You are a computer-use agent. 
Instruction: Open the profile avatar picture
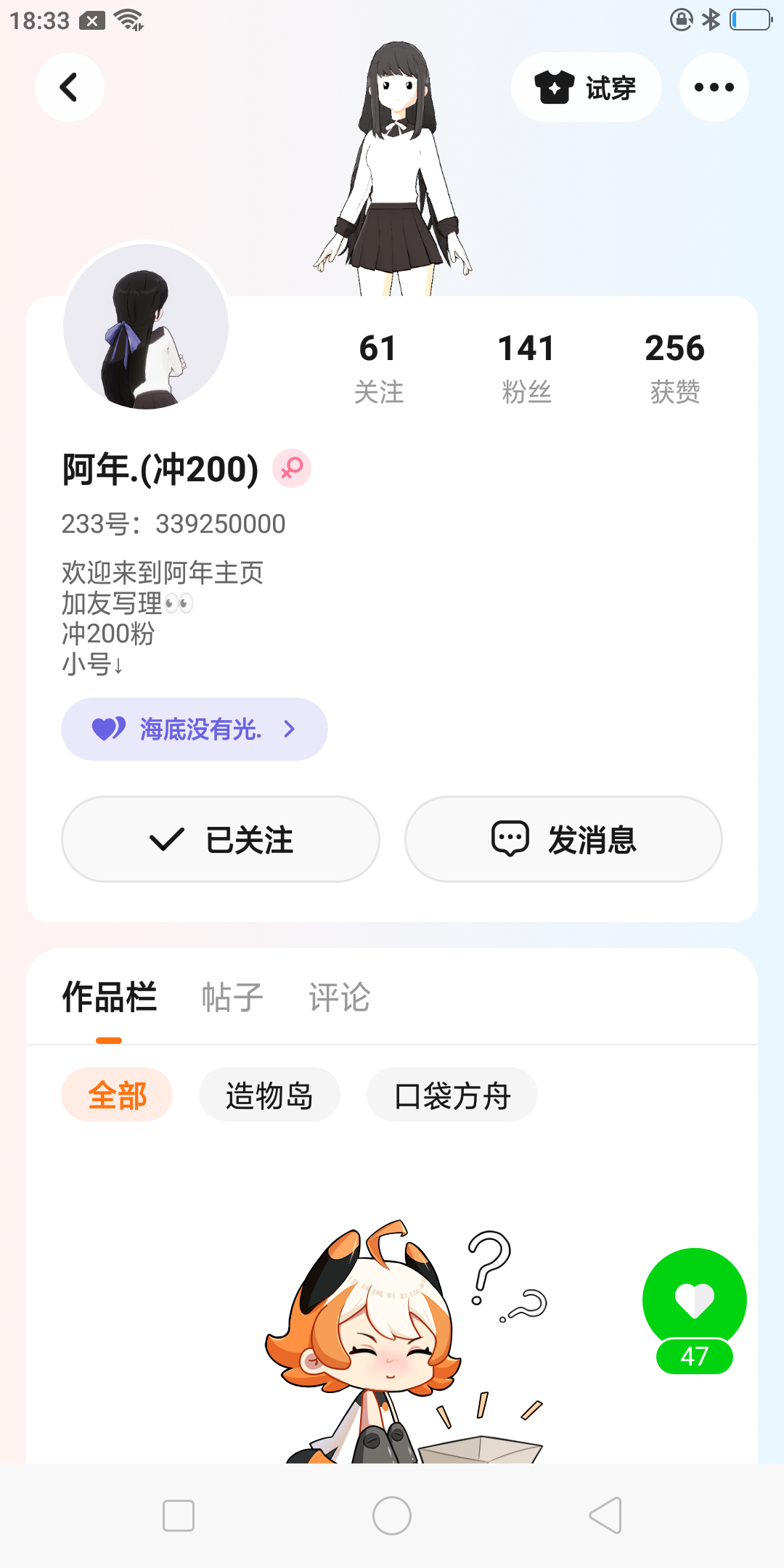point(146,327)
